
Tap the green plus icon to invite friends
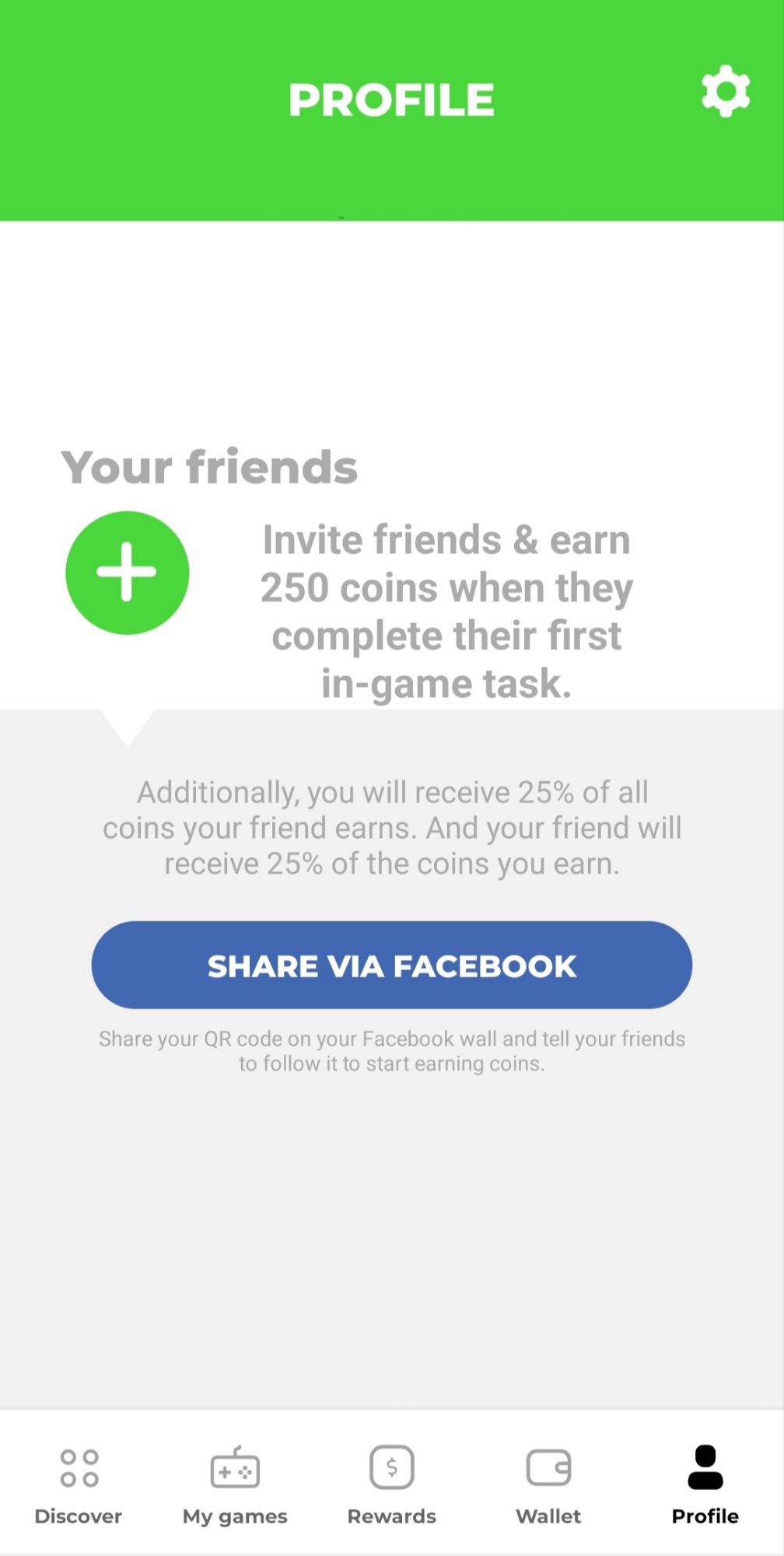click(x=128, y=573)
